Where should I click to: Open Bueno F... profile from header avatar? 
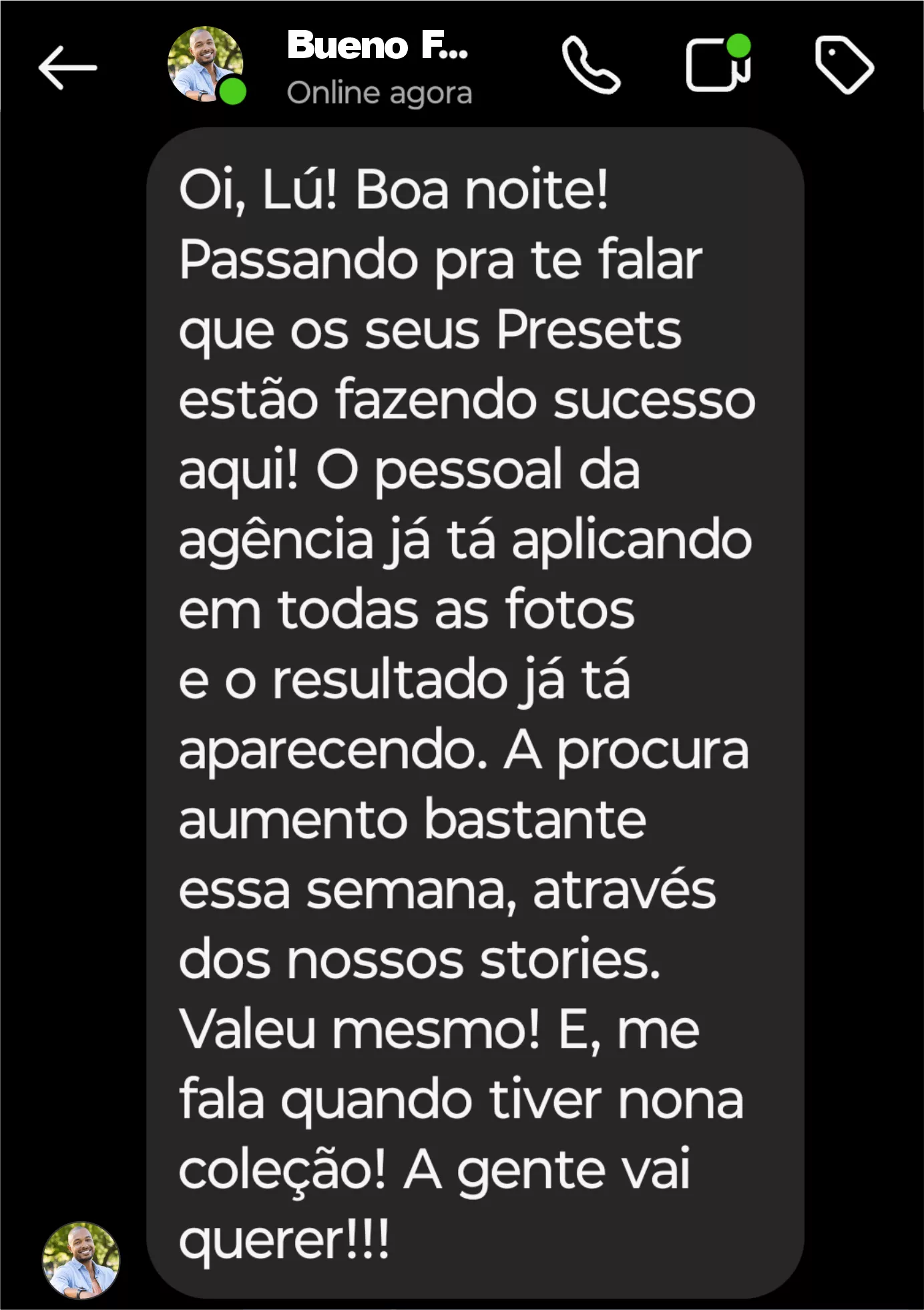coord(205,65)
